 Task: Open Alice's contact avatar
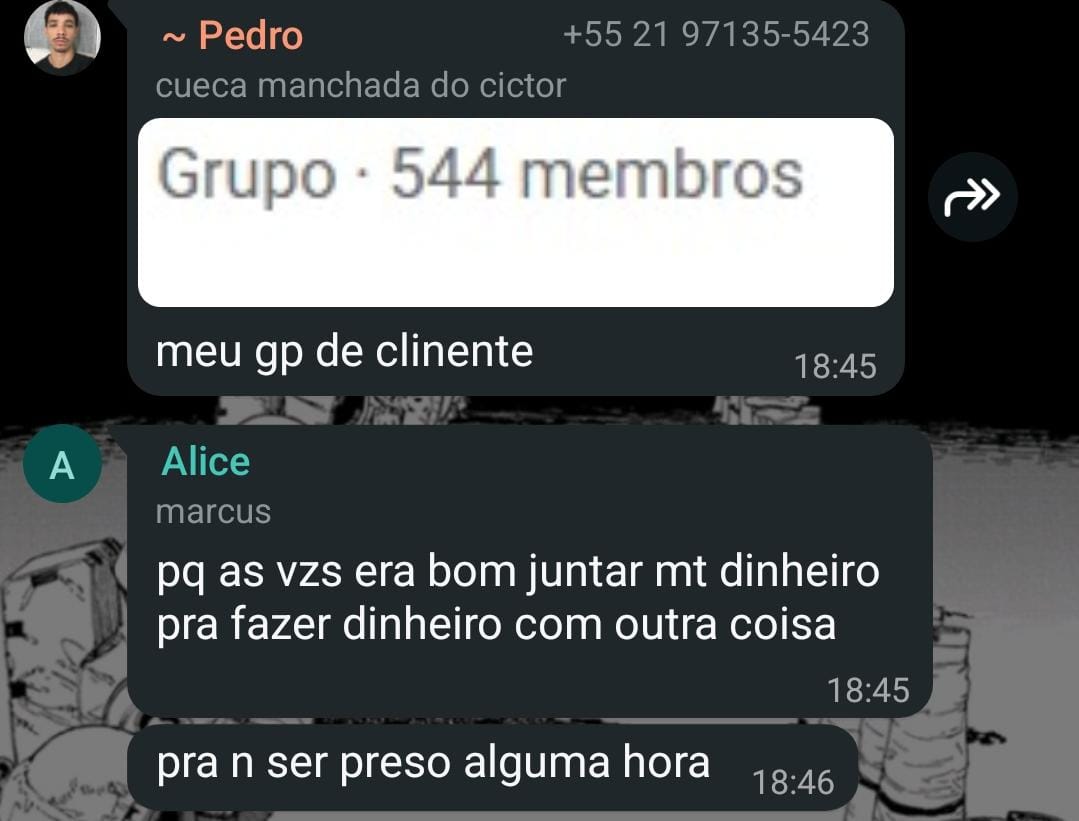[62, 466]
